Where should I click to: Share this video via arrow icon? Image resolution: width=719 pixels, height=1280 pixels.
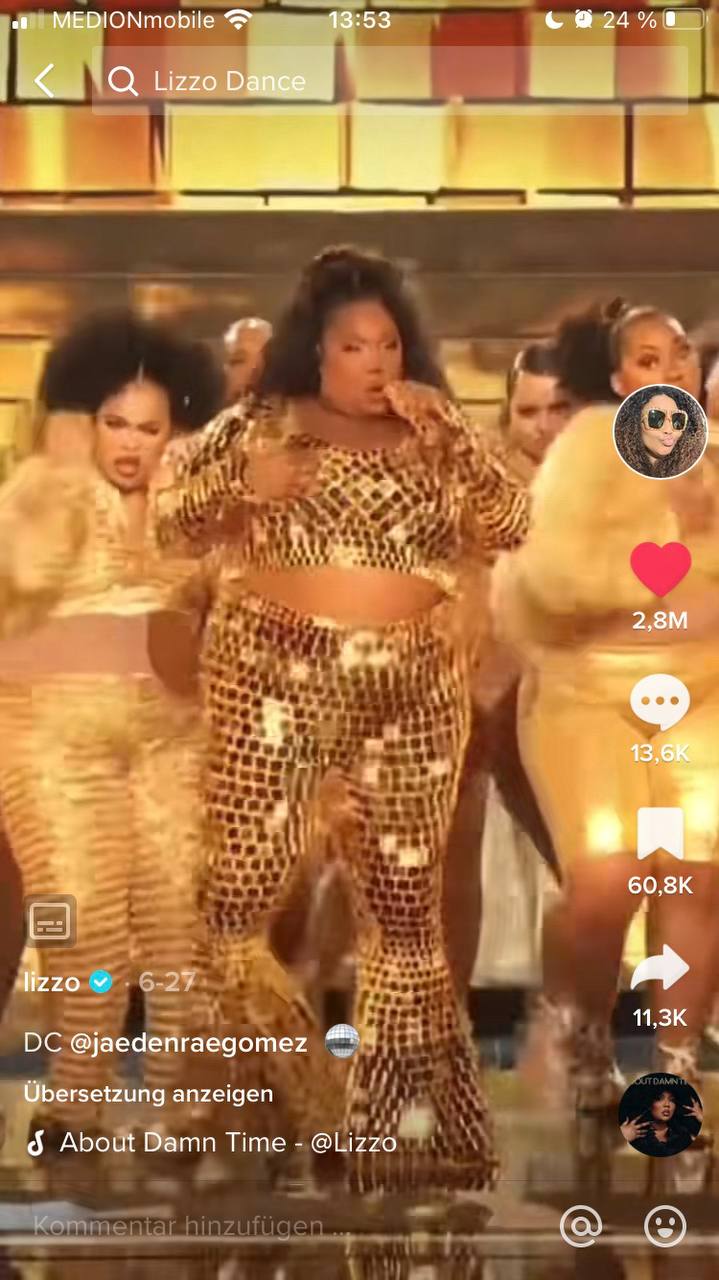[x=660, y=968]
